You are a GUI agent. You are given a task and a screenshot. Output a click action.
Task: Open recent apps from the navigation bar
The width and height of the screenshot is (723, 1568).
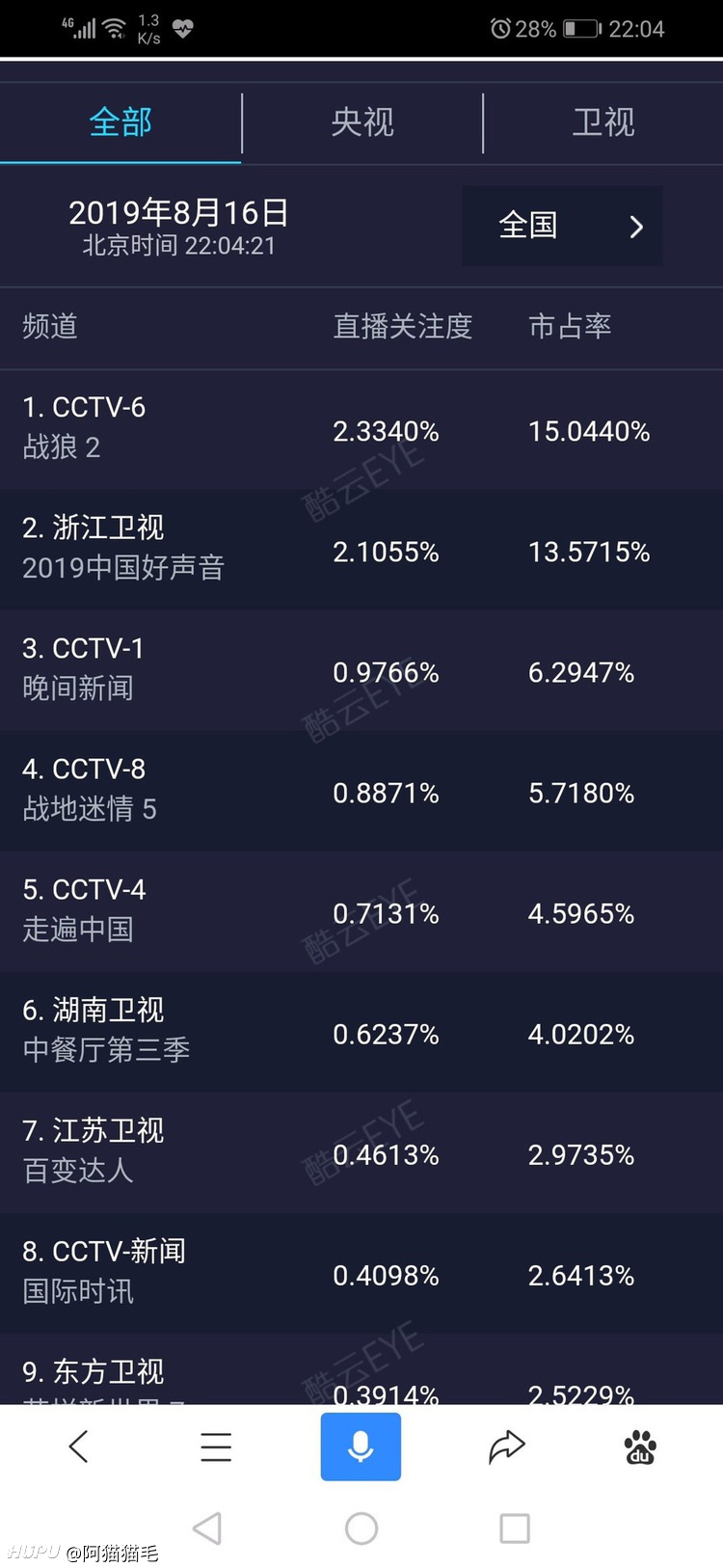coord(515,1528)
